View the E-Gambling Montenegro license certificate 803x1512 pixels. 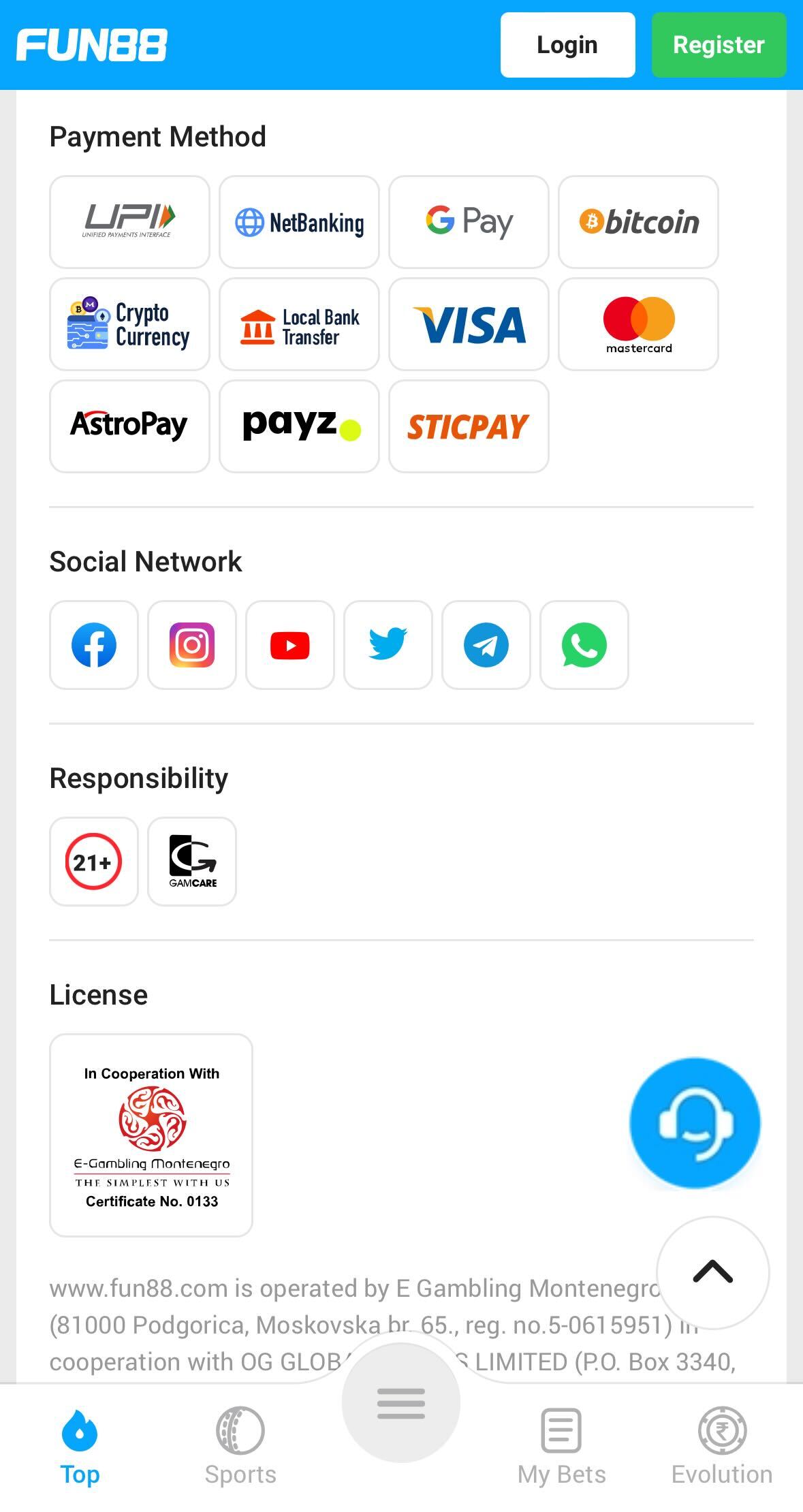click(x=151, y=1135)
